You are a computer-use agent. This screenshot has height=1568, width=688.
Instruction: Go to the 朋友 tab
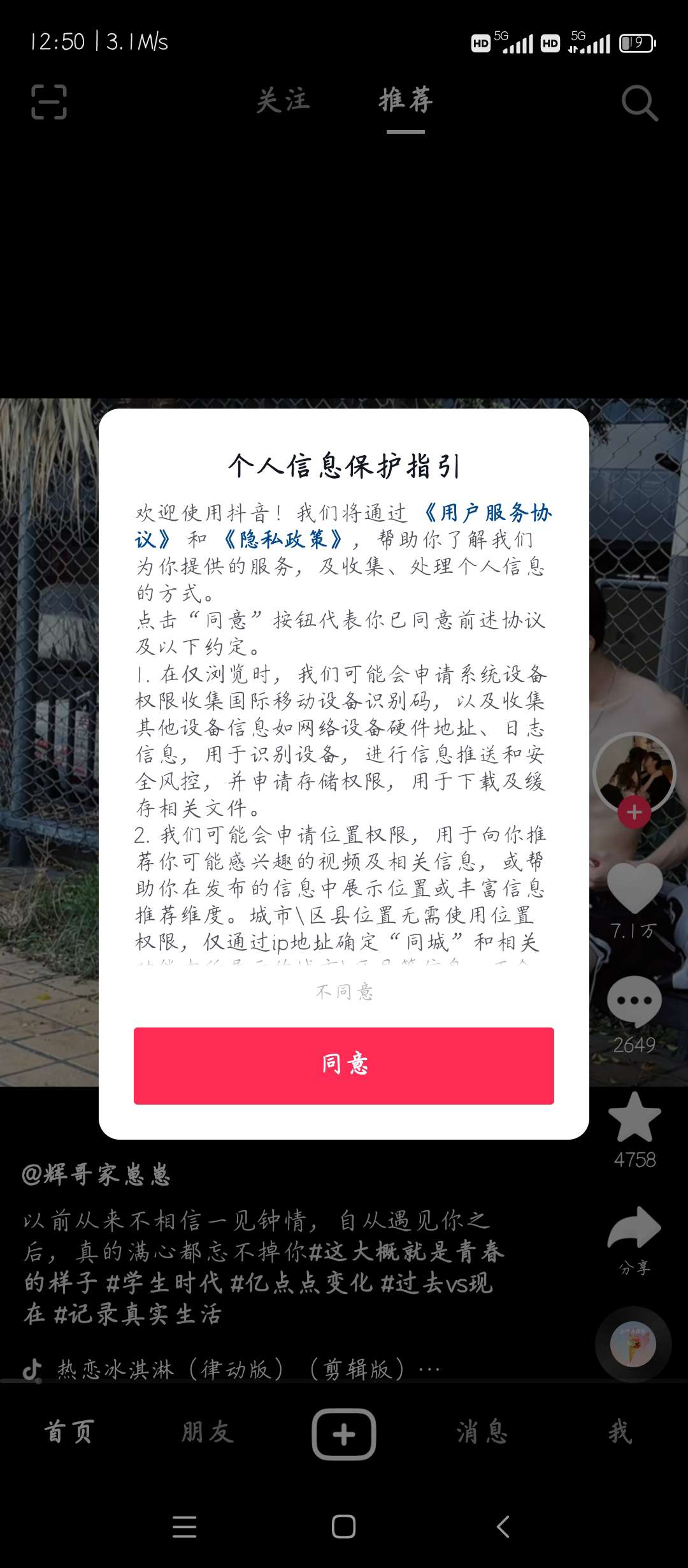[207, 1432]
